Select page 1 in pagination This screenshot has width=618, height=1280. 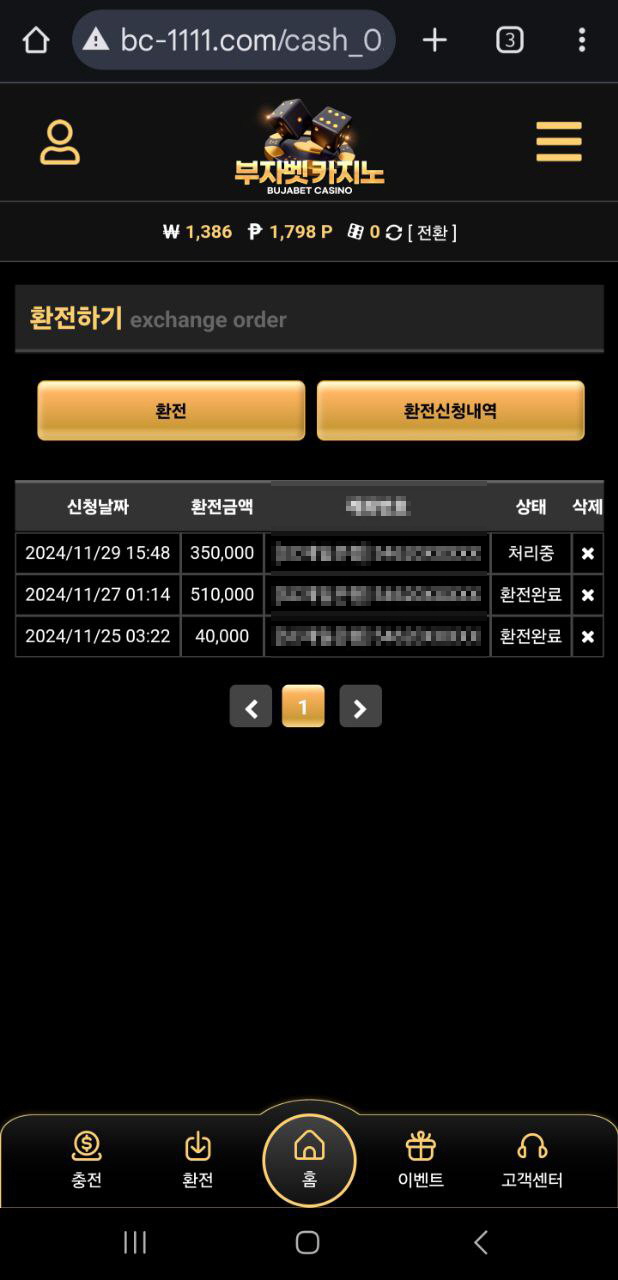303,707
